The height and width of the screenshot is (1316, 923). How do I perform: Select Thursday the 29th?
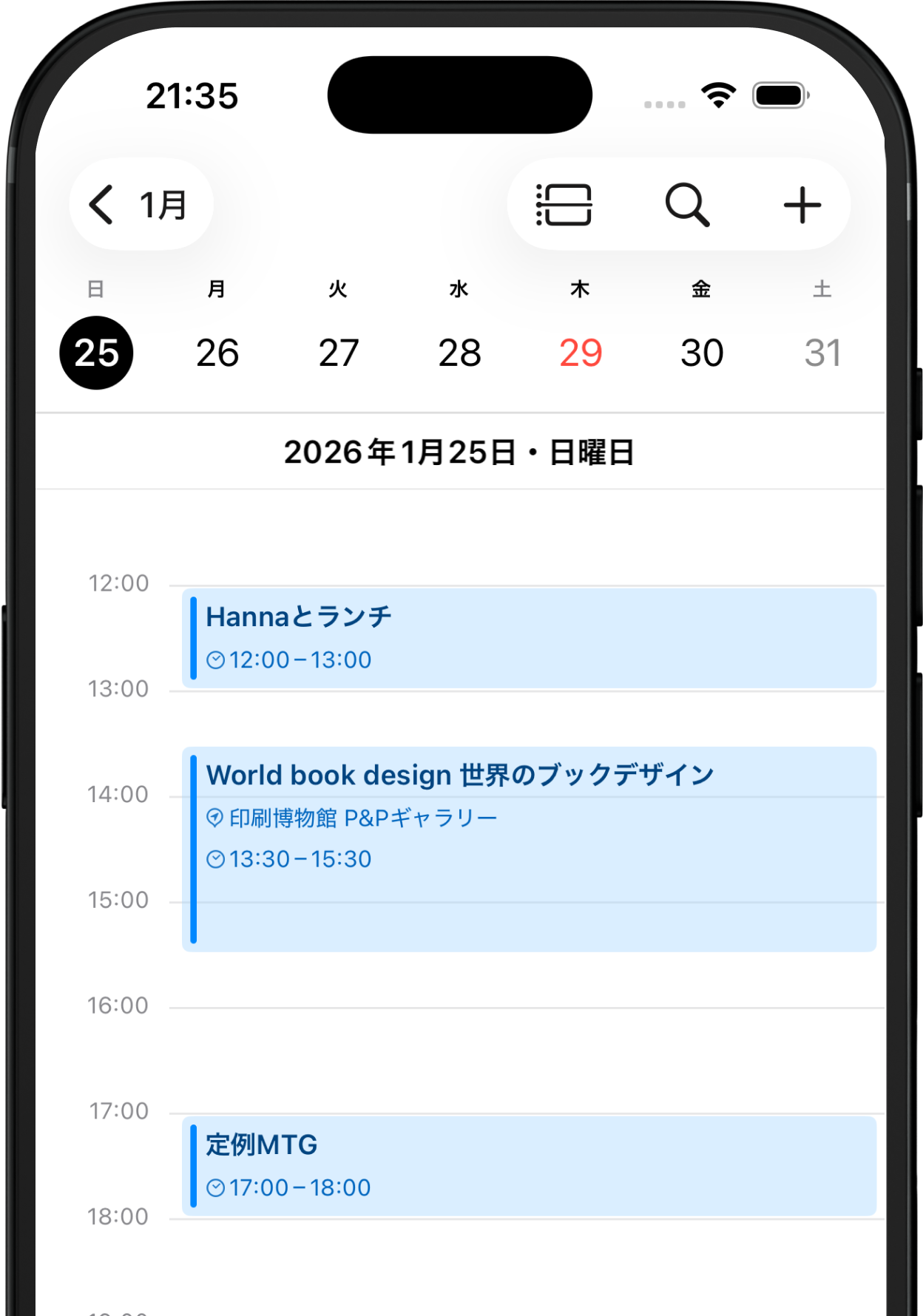tap(581, 353)
